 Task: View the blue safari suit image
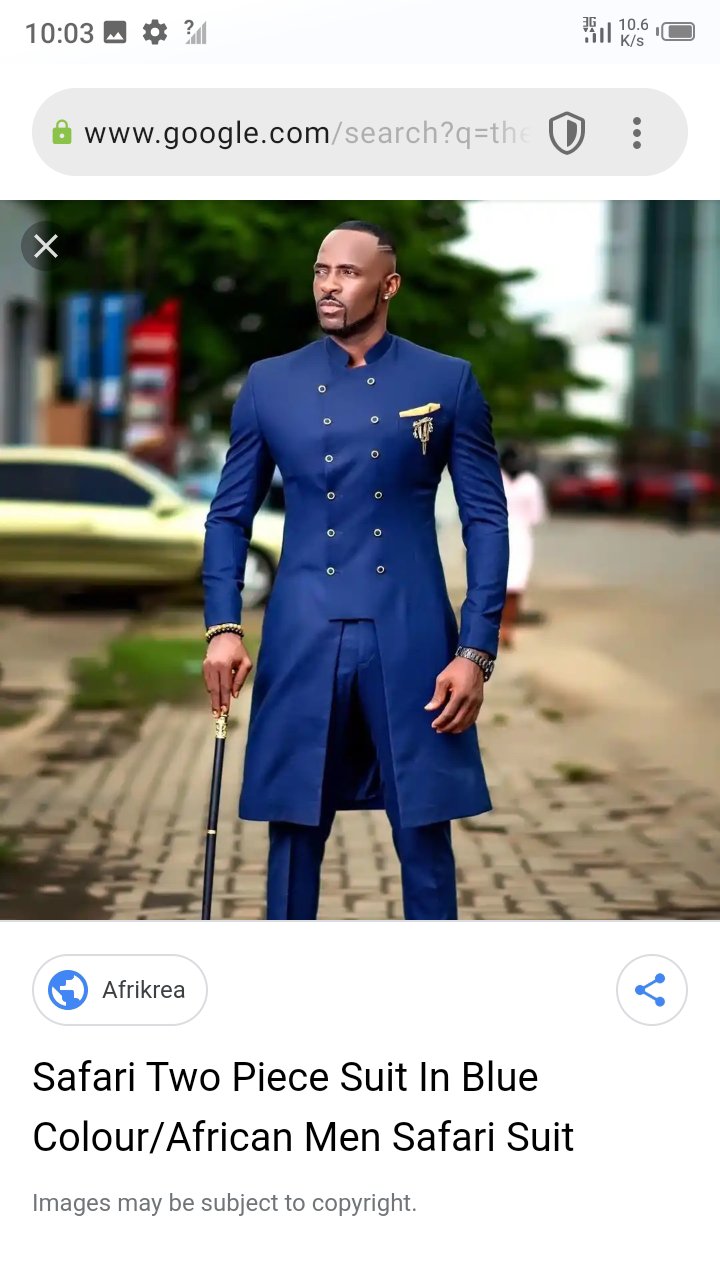pyautogui.click(x=360, y=560)
